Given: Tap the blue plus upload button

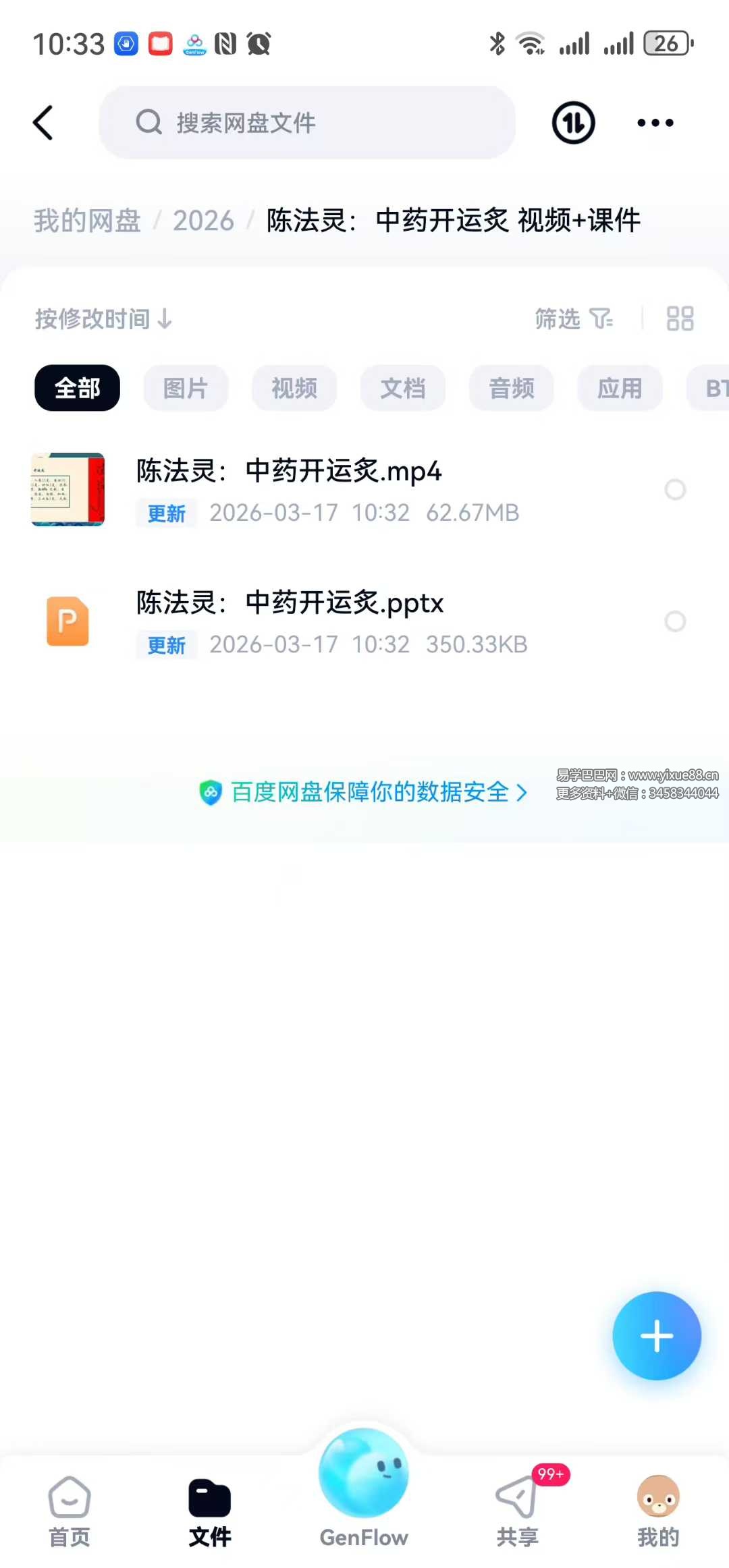Looking at the screenshot, I should (x=656, y=1336).
